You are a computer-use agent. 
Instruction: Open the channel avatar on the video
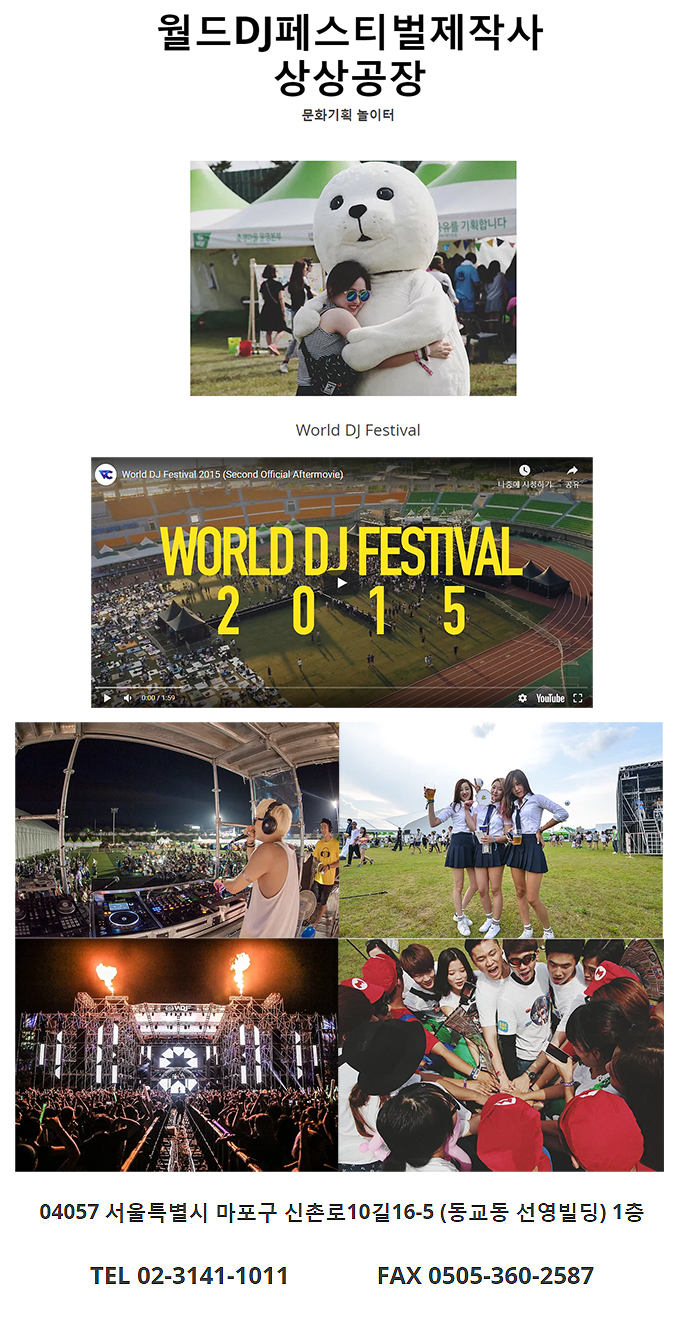(106, 474)
